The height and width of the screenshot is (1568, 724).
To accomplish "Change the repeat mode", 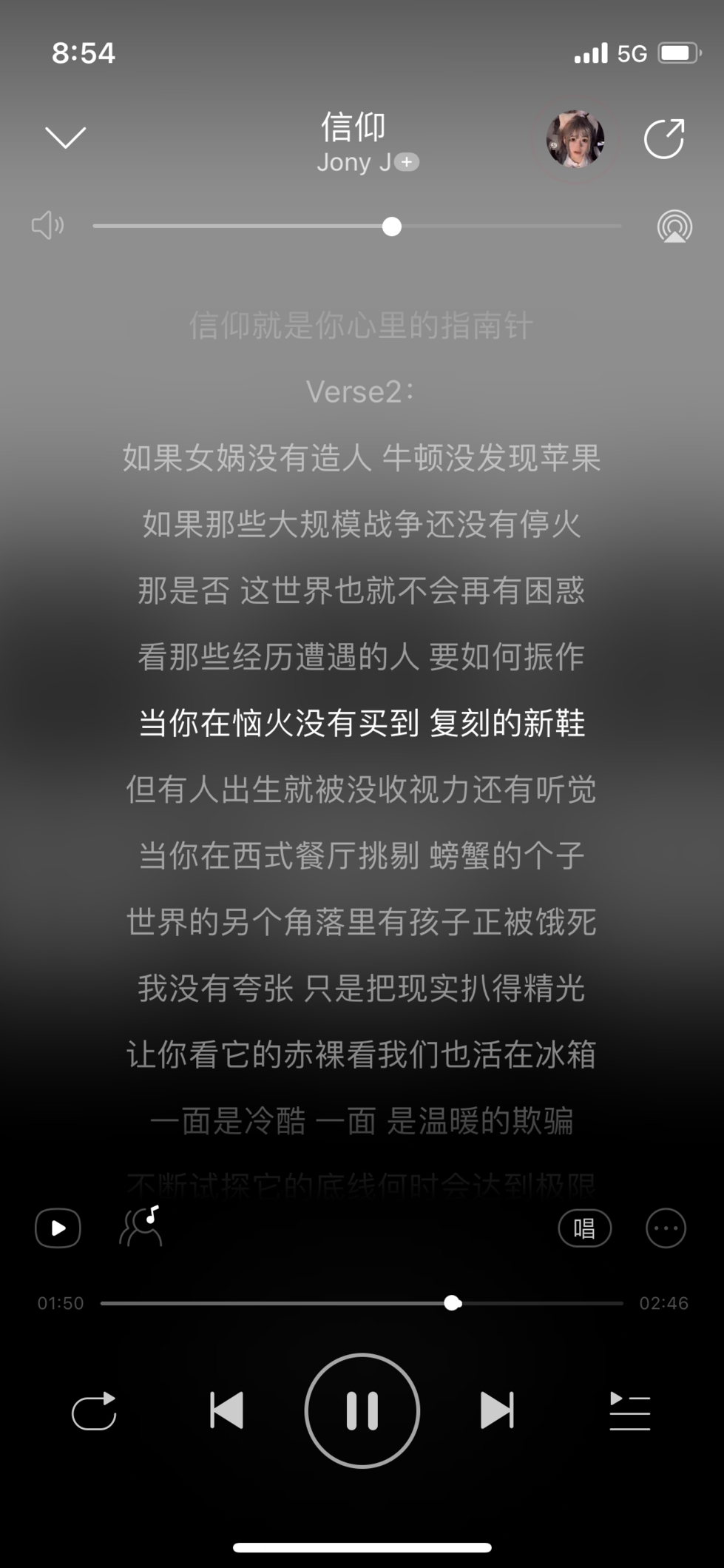I will pos(94,1411).
